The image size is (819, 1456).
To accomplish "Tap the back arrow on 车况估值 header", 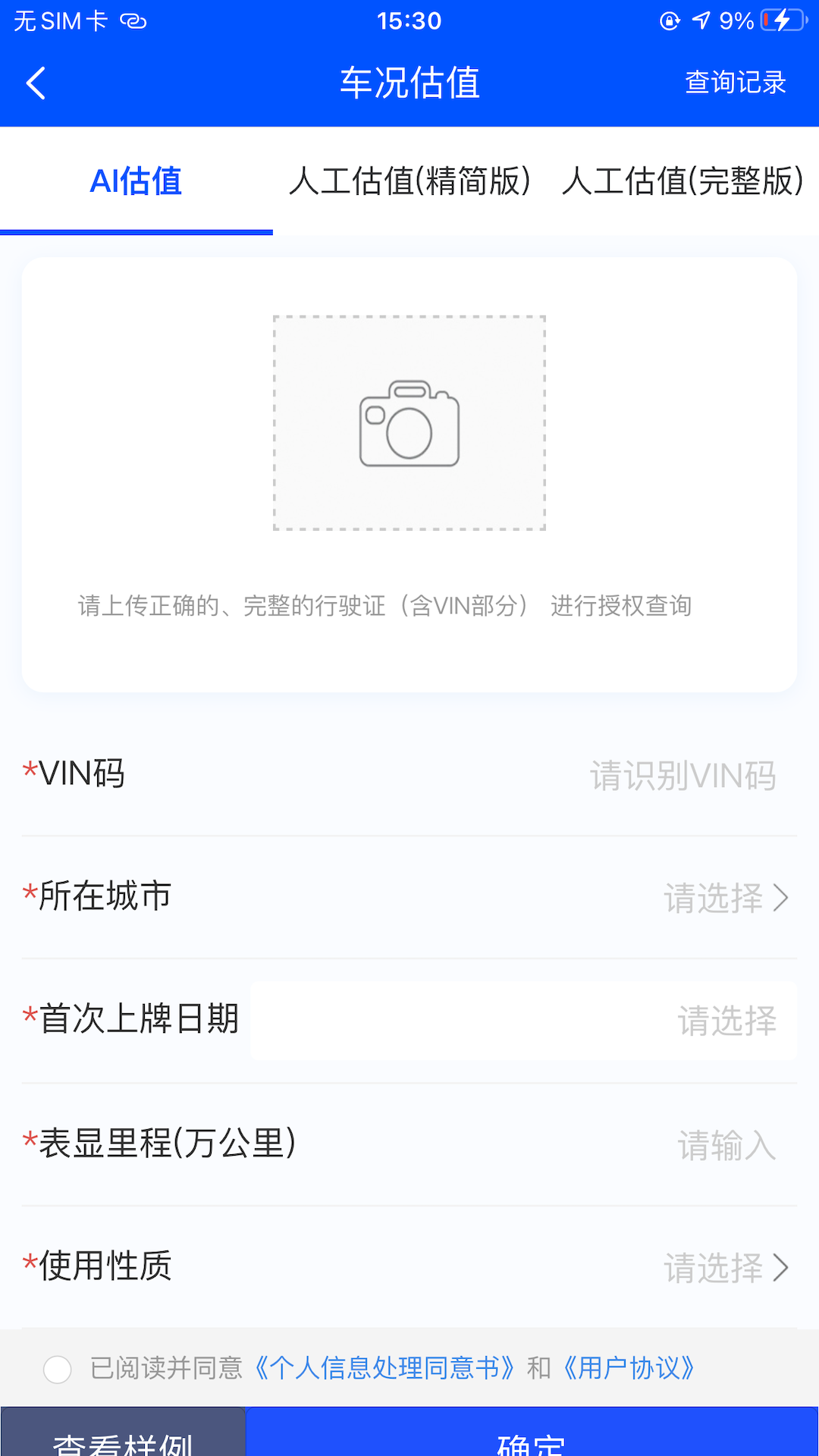I will pyautogui.click(x=36, y=83).
